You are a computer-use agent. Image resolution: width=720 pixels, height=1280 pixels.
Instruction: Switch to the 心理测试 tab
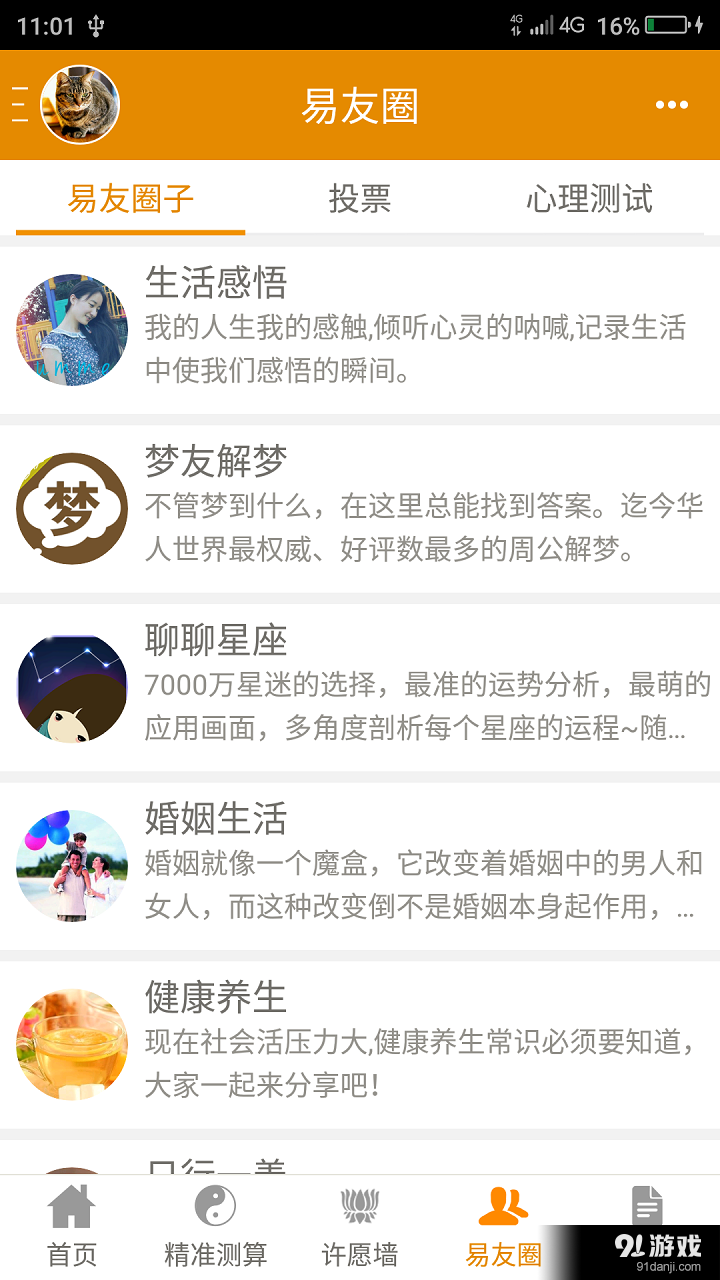(x=590, y=200)
